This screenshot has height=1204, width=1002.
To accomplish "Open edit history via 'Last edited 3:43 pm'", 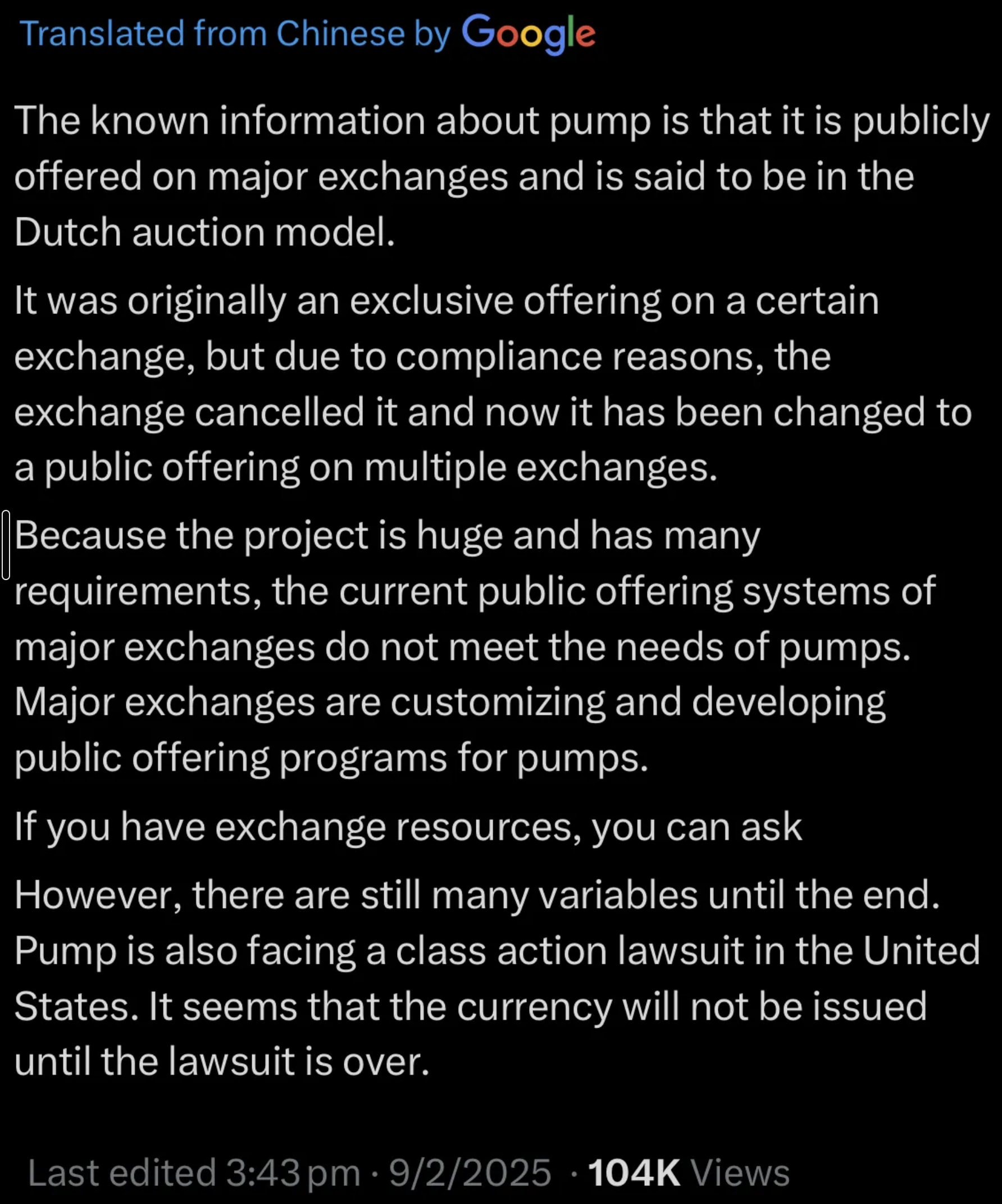I will click(194, 1173).
